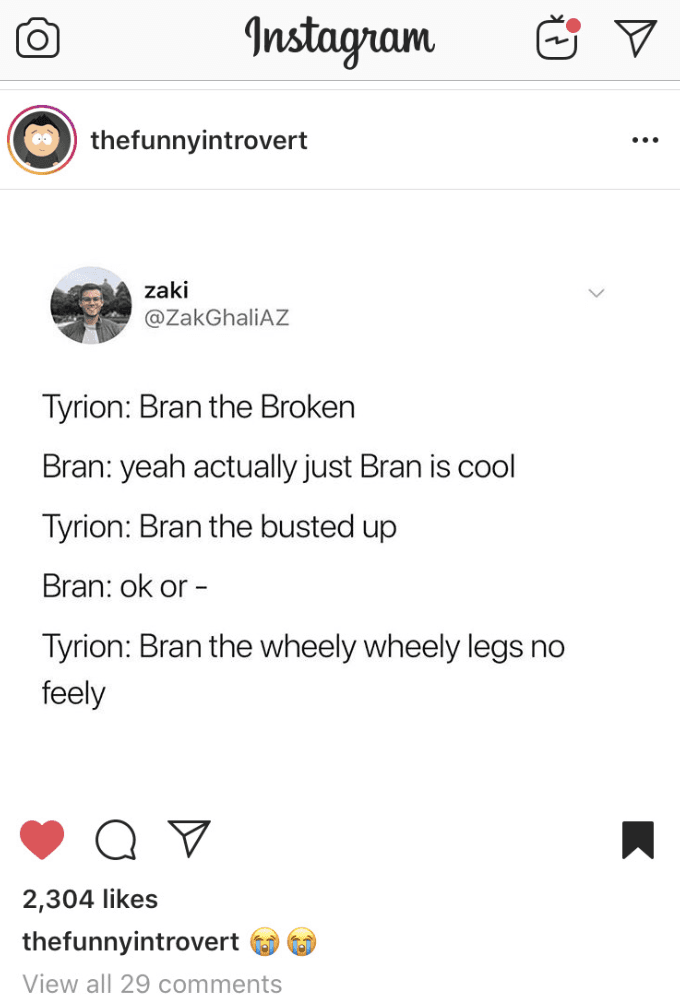Screen dimensions: 680x1004
Task: Open the camera icon in the top bar
Action: pos(39,39)
